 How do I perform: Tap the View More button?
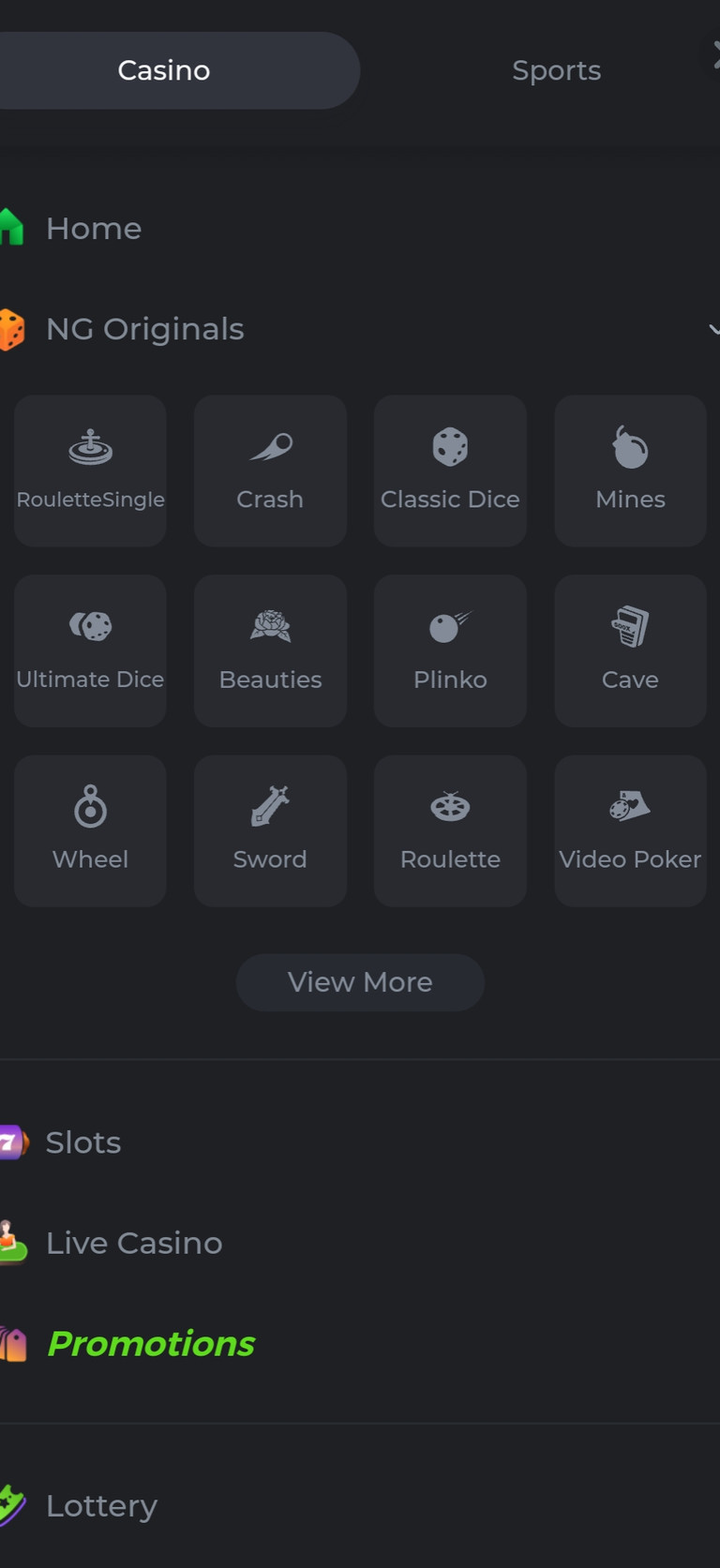[360, 982]
